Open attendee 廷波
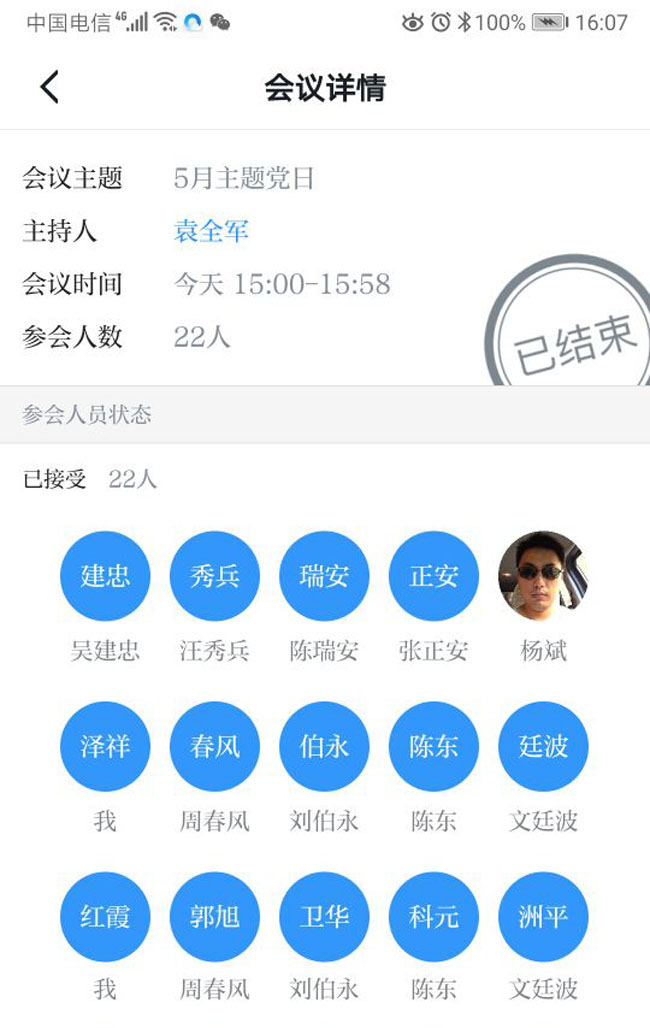The height and width of the screenshot is (1028, 650). point(543,746)
